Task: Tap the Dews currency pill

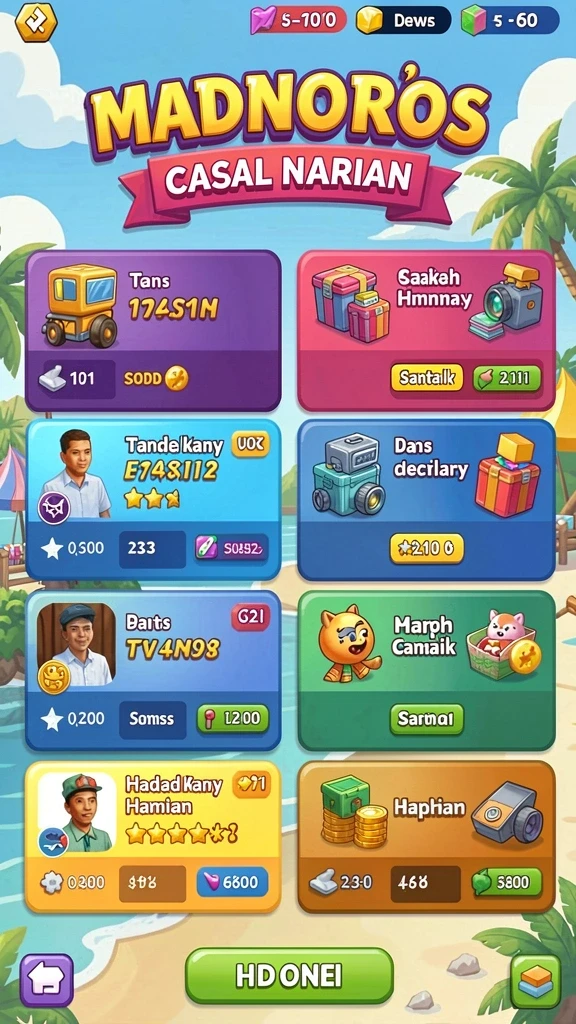Action: point(403,20)
